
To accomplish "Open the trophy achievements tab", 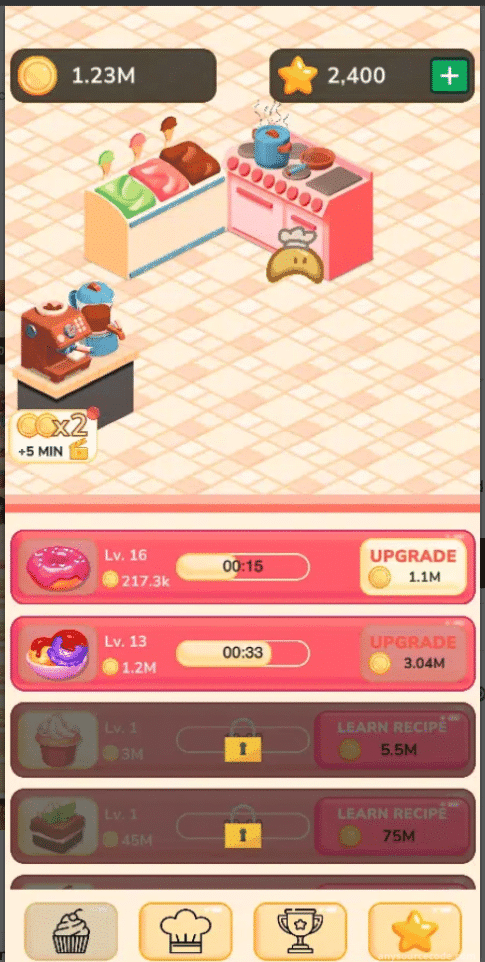I will [300, 930].
